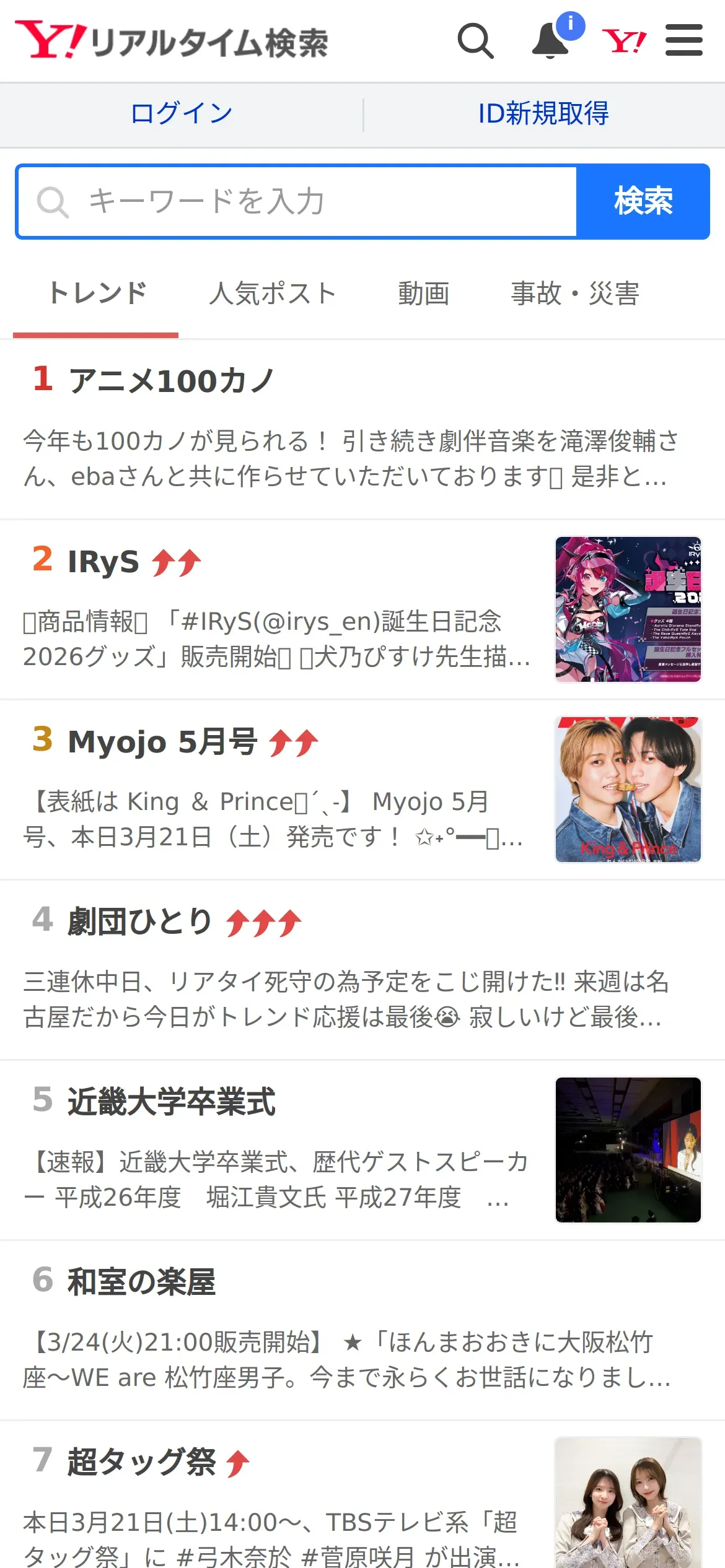
Task: Select the トレンド tab
Action: click(x=97, y=294)
